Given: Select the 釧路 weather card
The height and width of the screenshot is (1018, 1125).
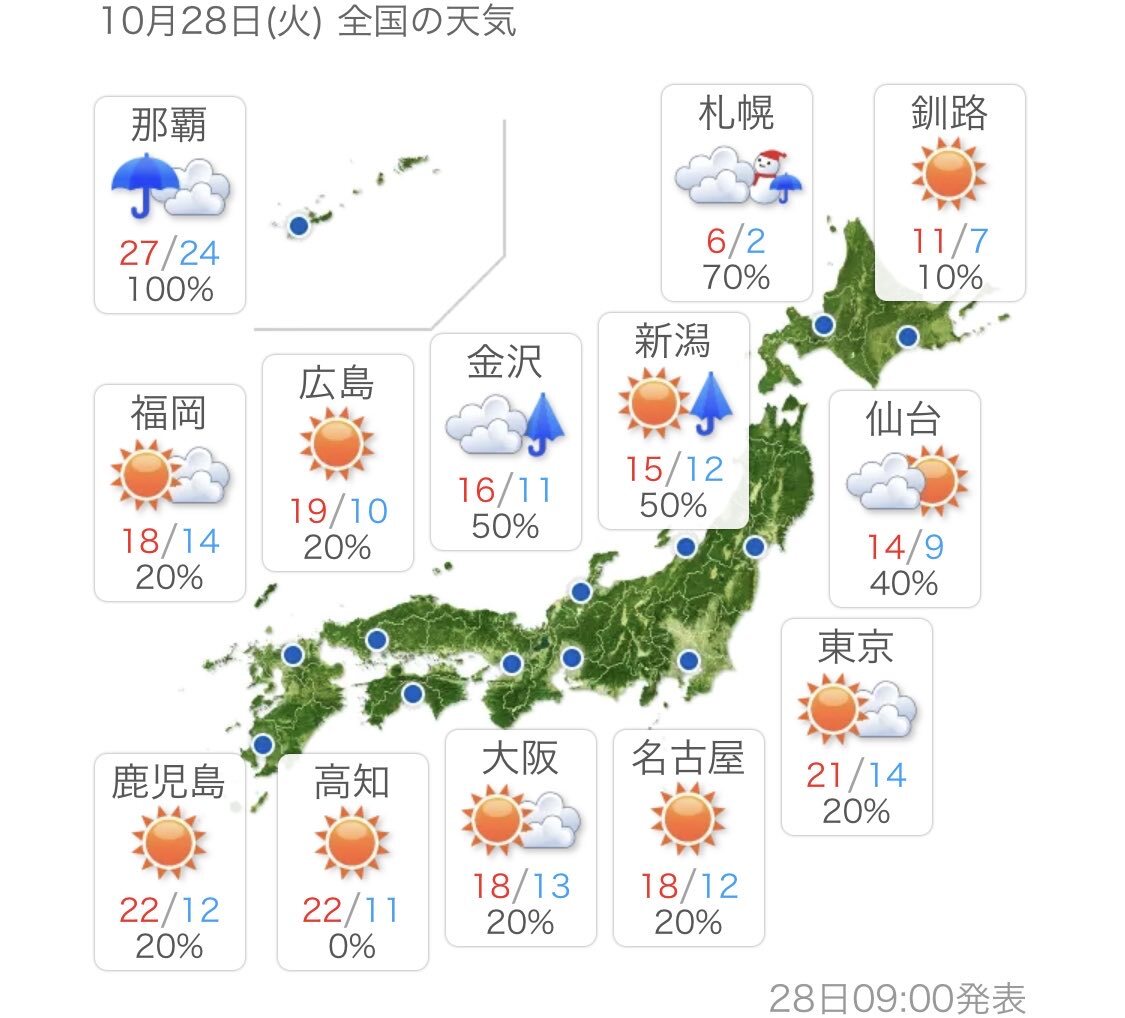Looking at the screenshot, I should [949, 193].
